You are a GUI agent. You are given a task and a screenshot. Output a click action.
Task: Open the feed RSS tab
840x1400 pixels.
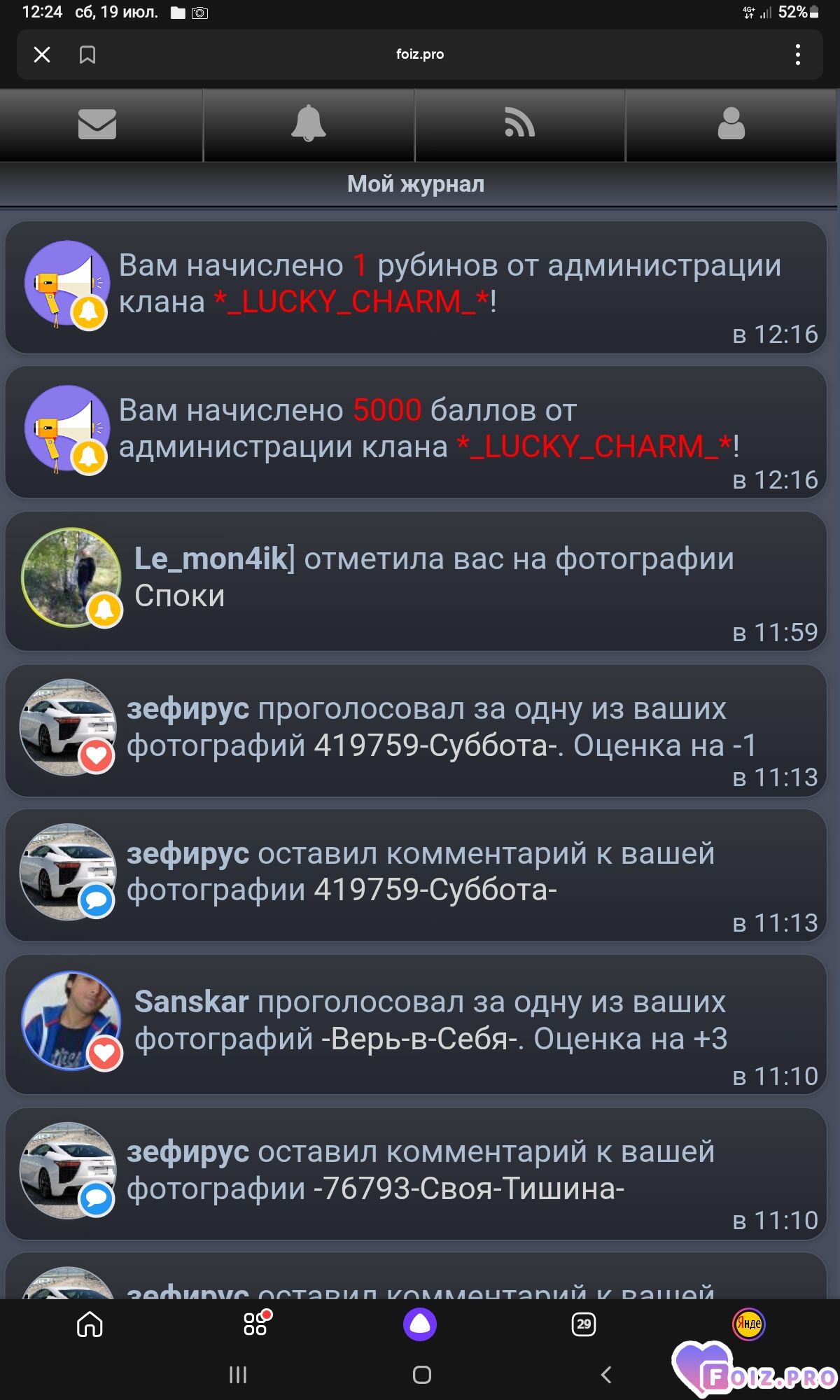tap(519, 125)
